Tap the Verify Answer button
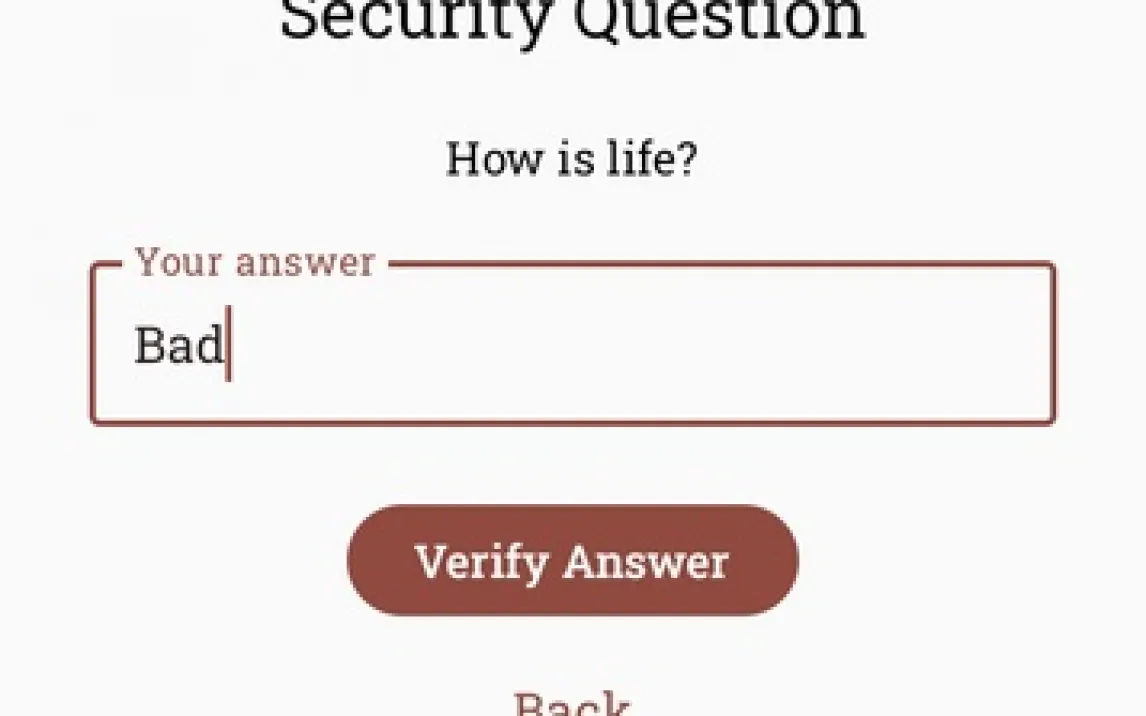Image resolution: width=1146 pixels, height=716 pixels. coord(572,561)
